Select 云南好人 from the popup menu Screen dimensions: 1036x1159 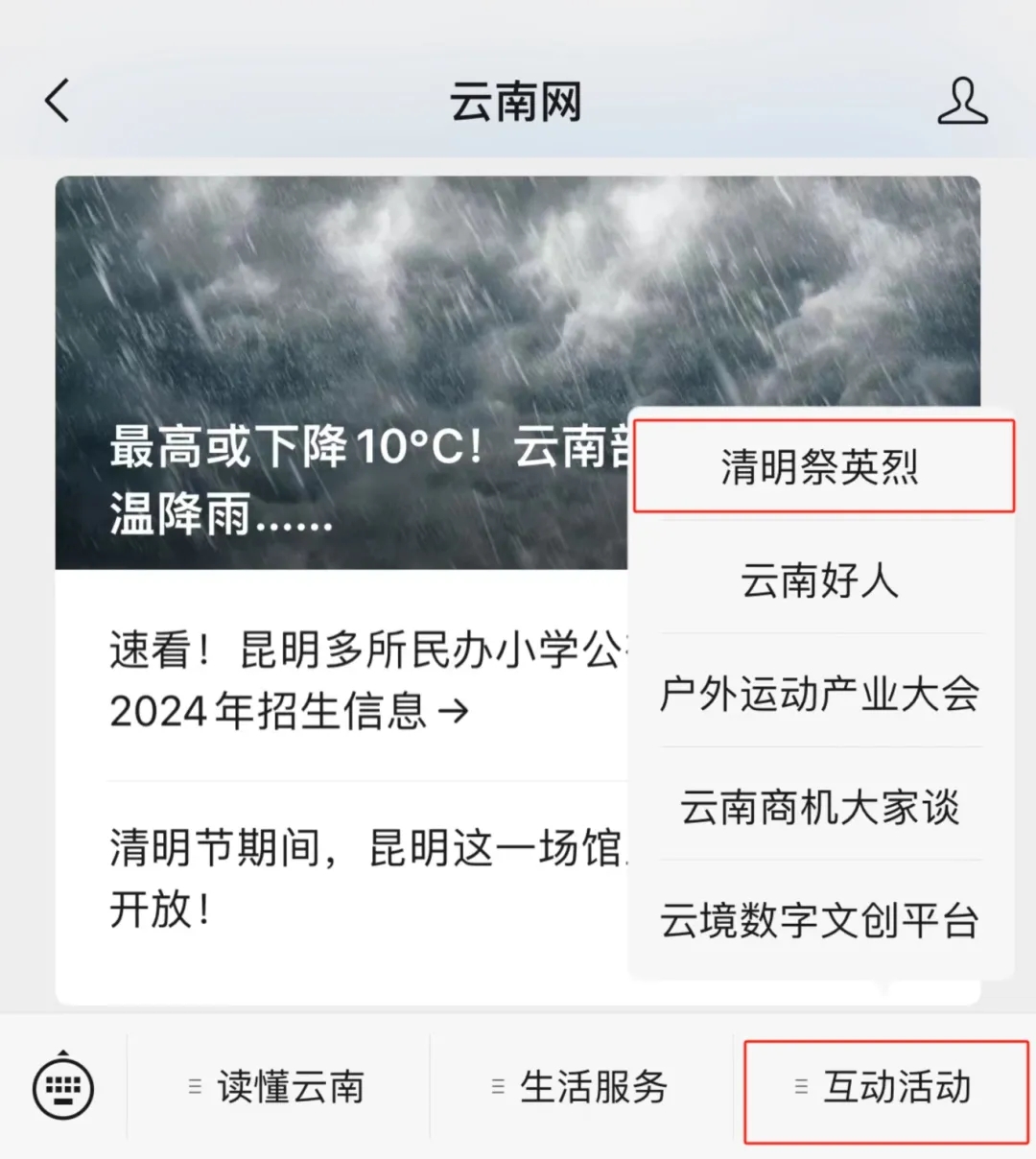coord(821,580)
